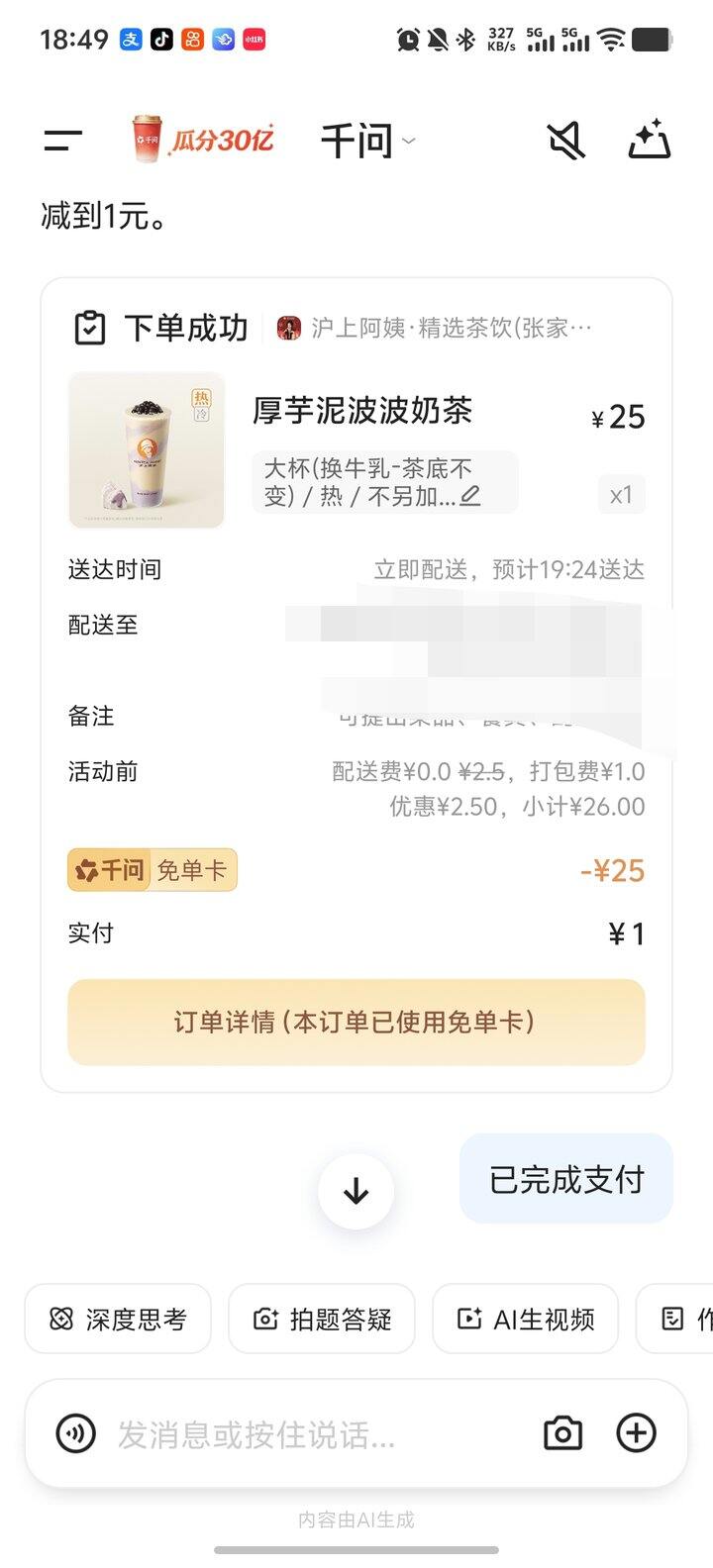
Task: Edit cup specifications via pencil icon
Action: tap(469, 494)
